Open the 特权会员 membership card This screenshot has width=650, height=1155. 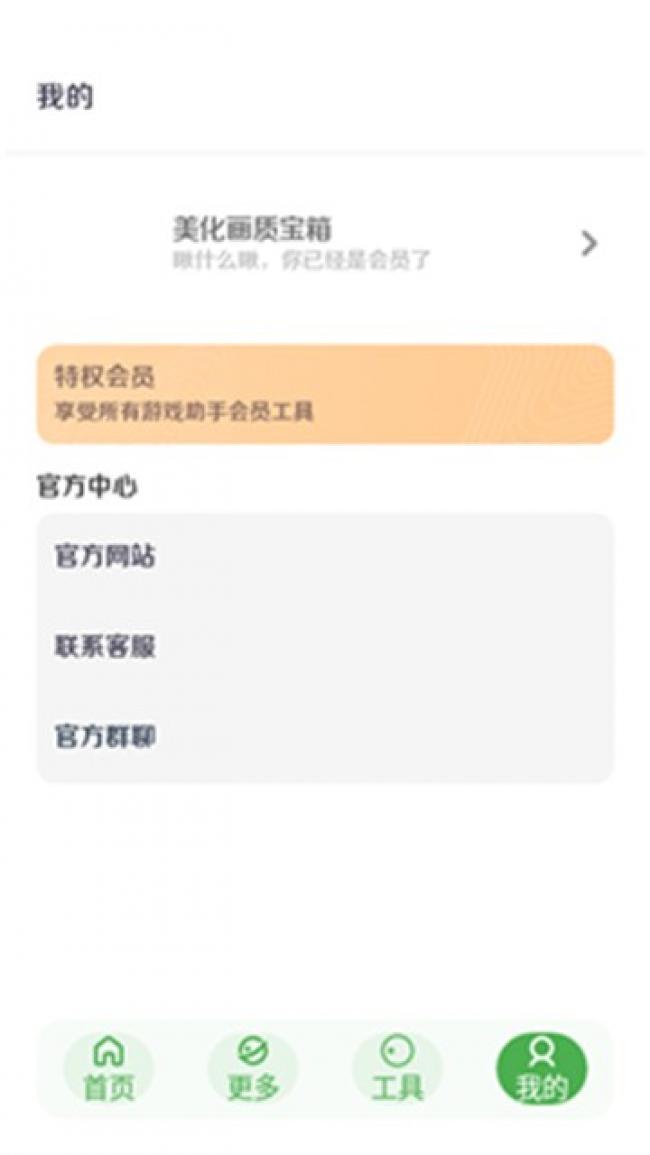point(325,394)
